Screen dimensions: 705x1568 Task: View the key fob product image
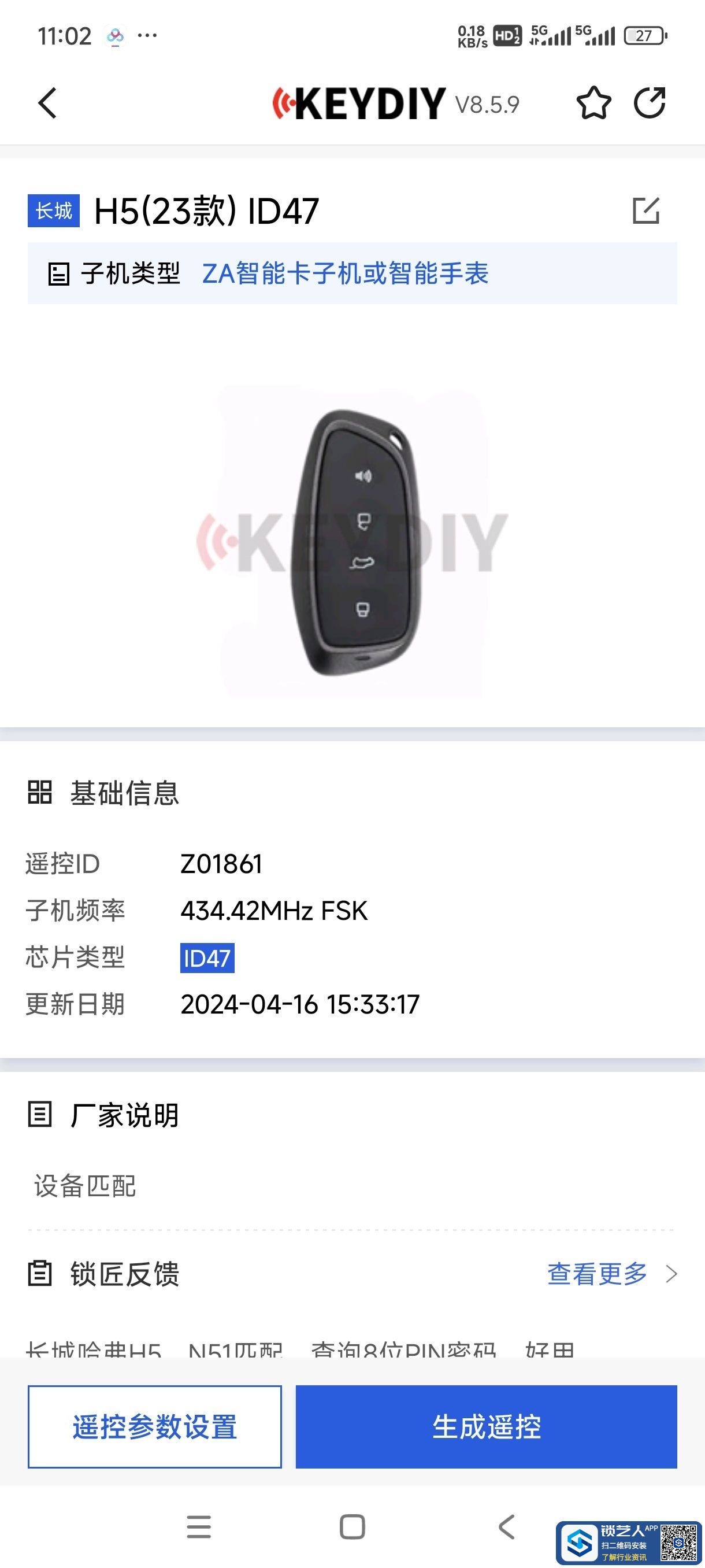click(356, 542)
